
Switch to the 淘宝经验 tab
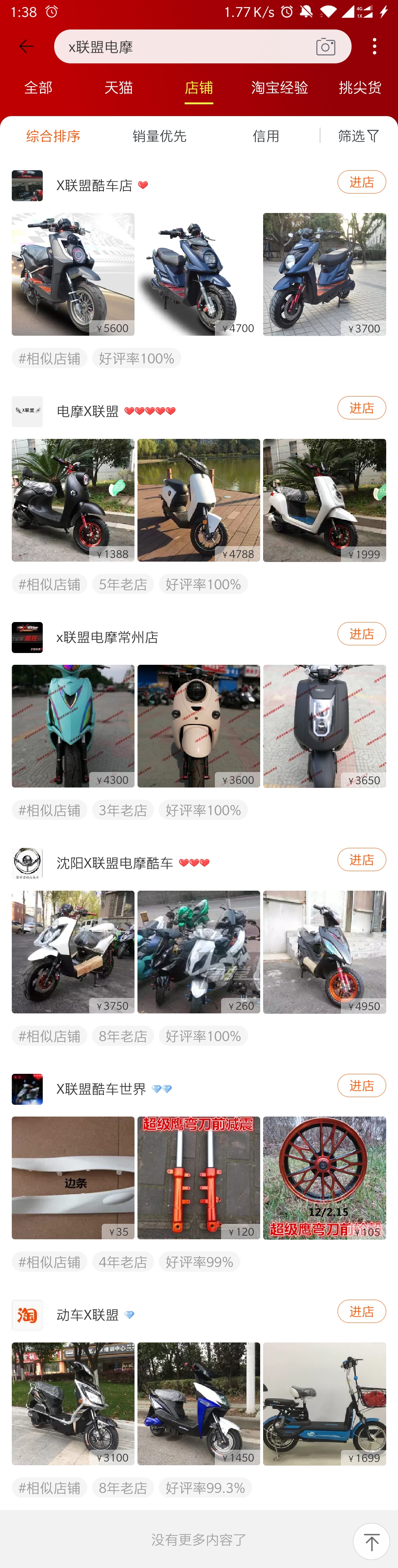coord(279,88)
